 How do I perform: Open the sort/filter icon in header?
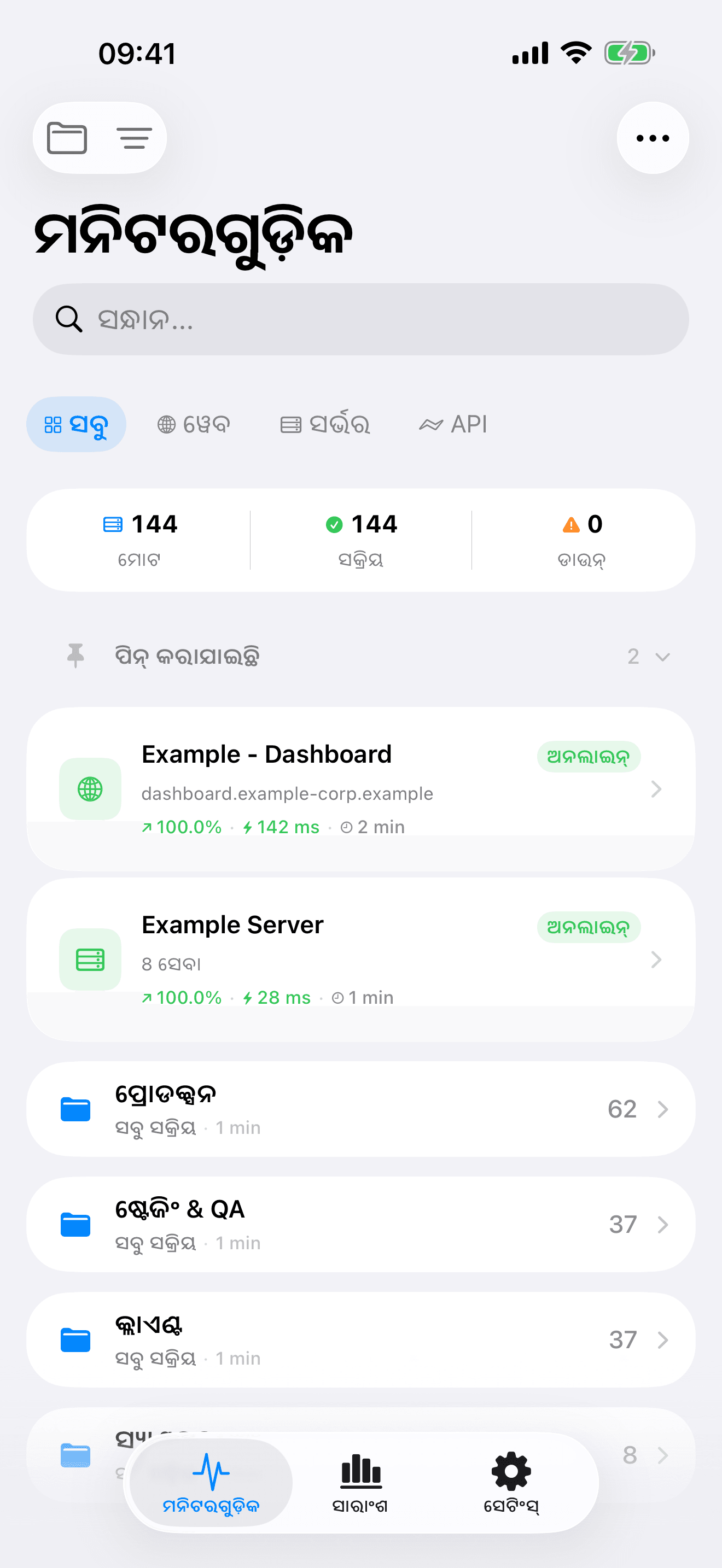(x=133, y=138)
